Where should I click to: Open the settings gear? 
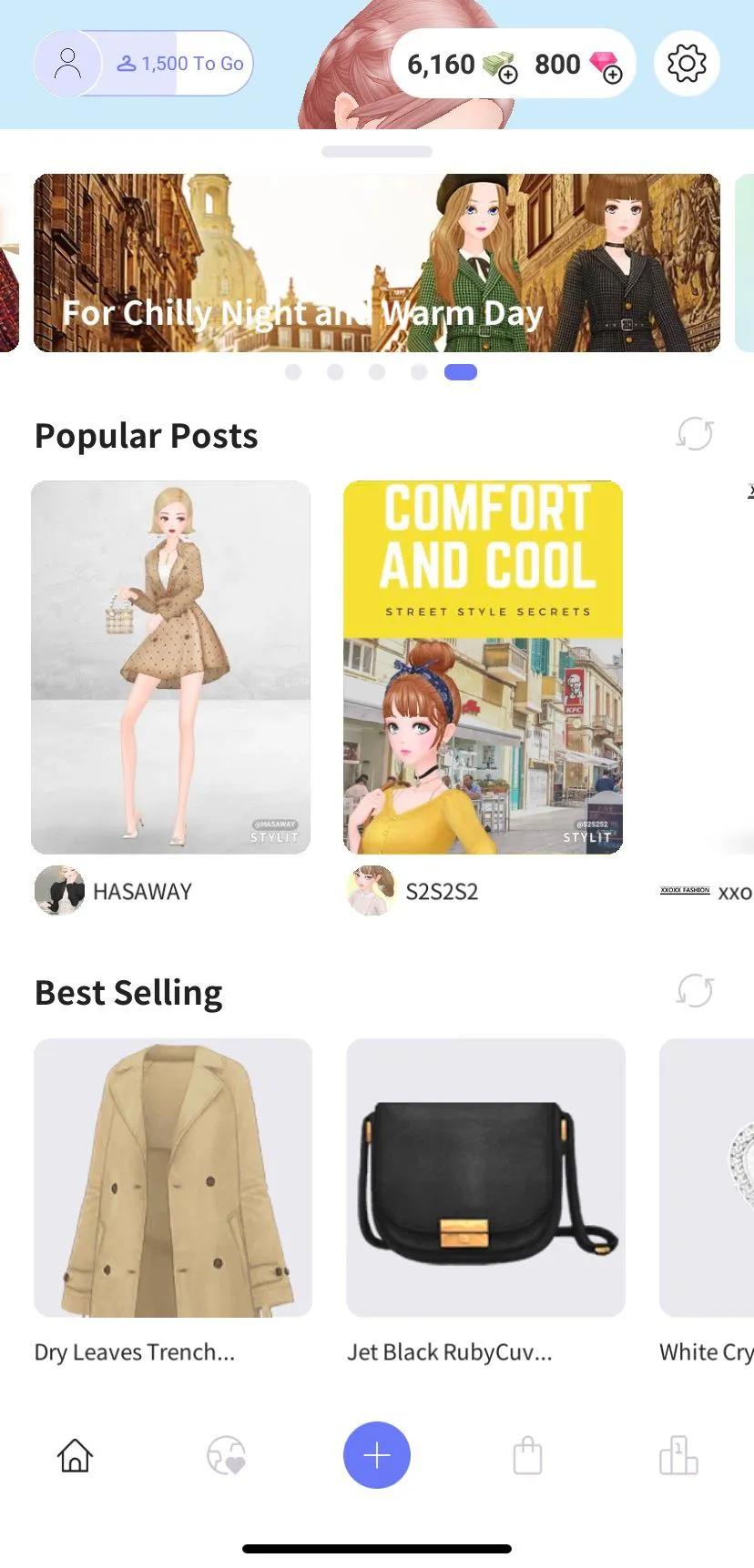click(687, 64)
